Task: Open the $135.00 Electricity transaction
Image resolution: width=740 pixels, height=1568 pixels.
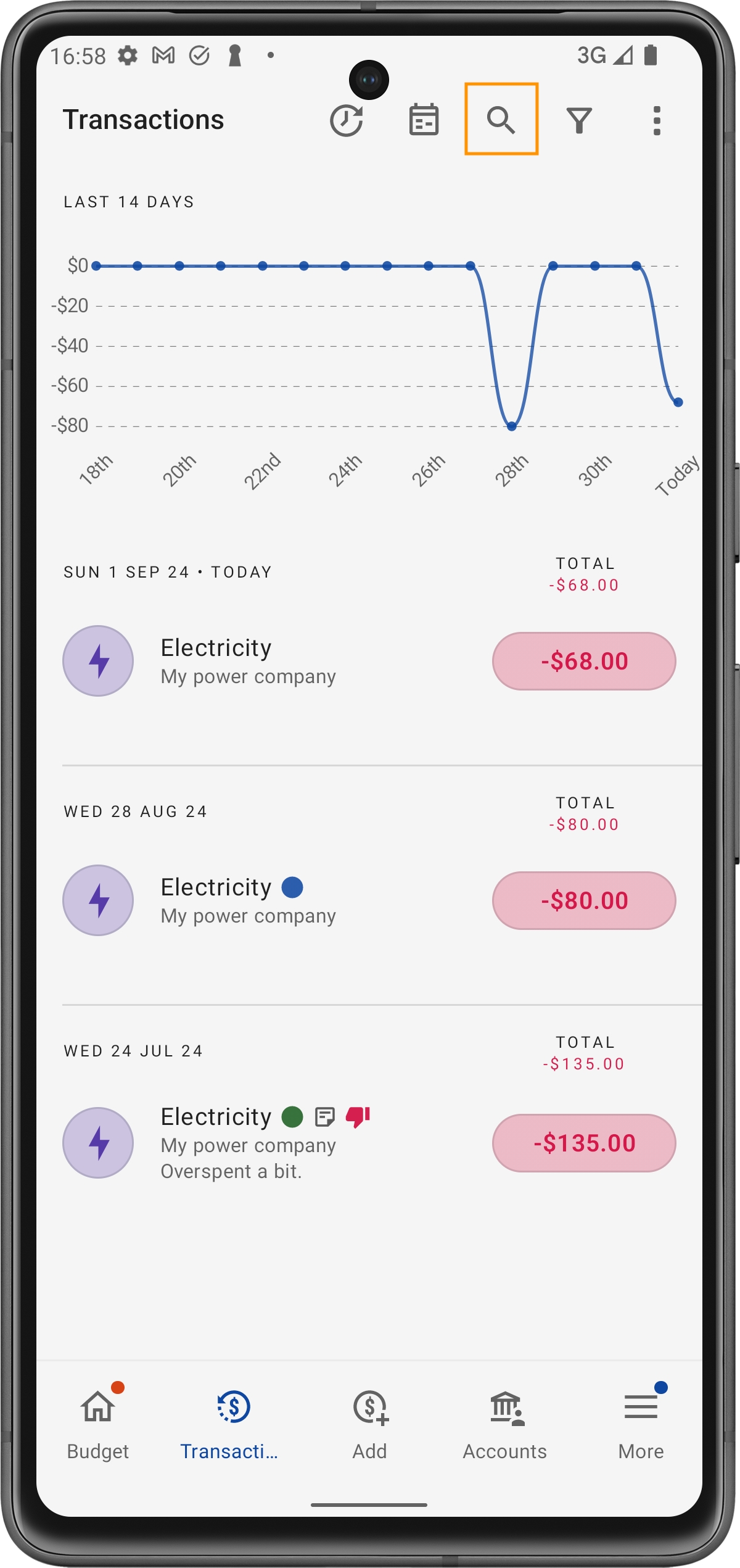Action: tap(370, 1142)
